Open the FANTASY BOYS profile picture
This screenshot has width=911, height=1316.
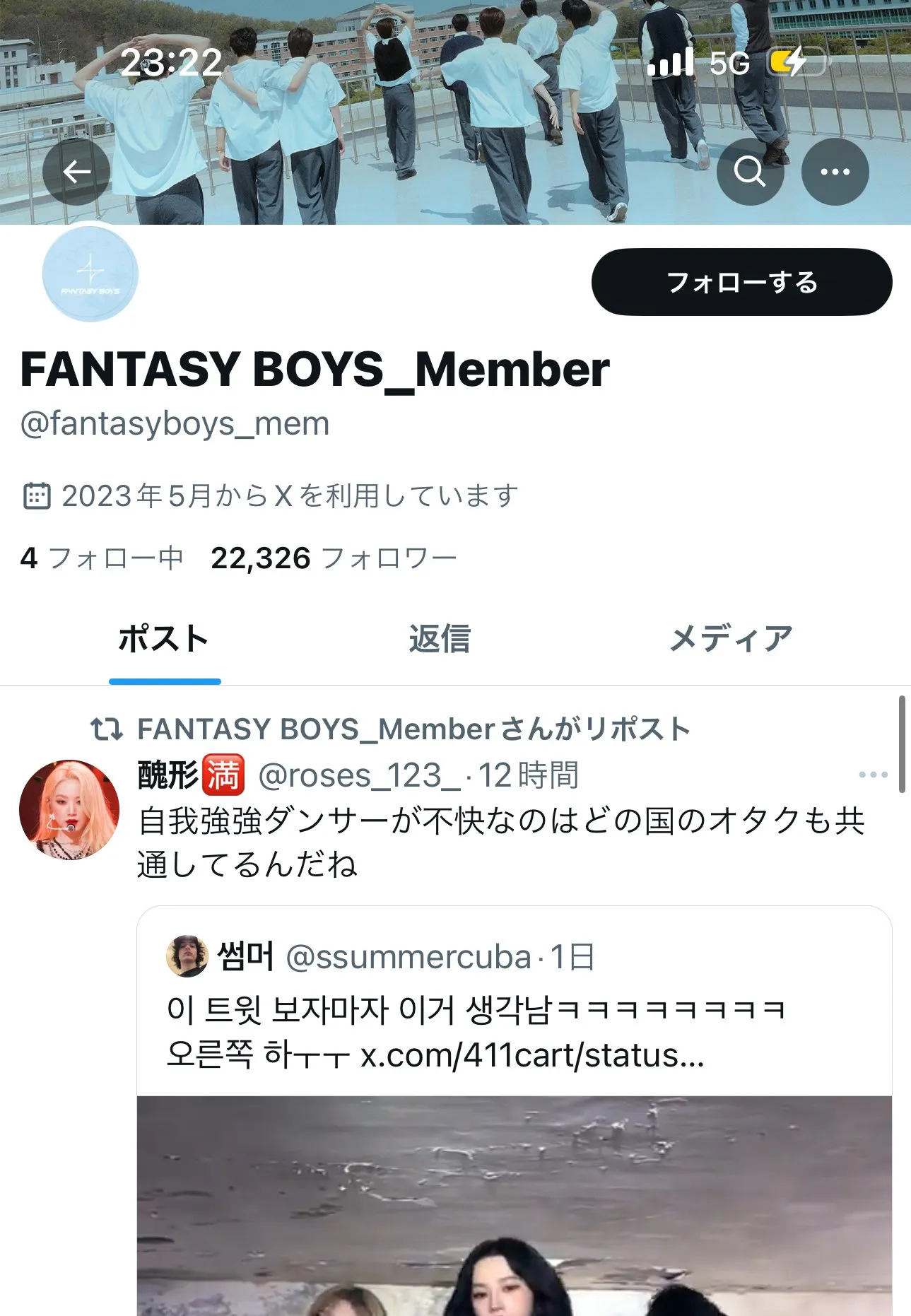(x=90, y=274)
